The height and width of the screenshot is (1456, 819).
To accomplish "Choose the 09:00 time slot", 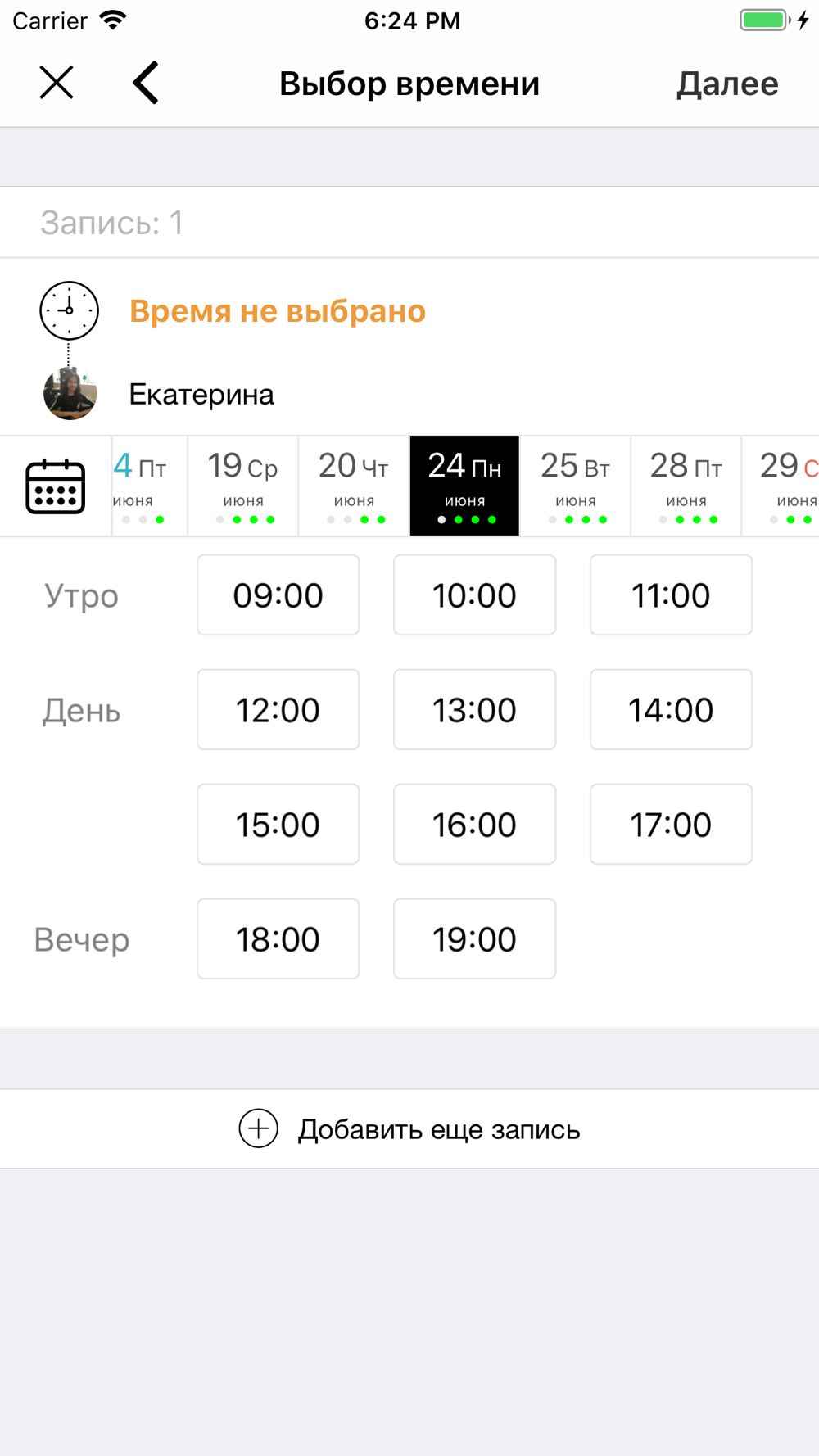I will pos(278,595).
